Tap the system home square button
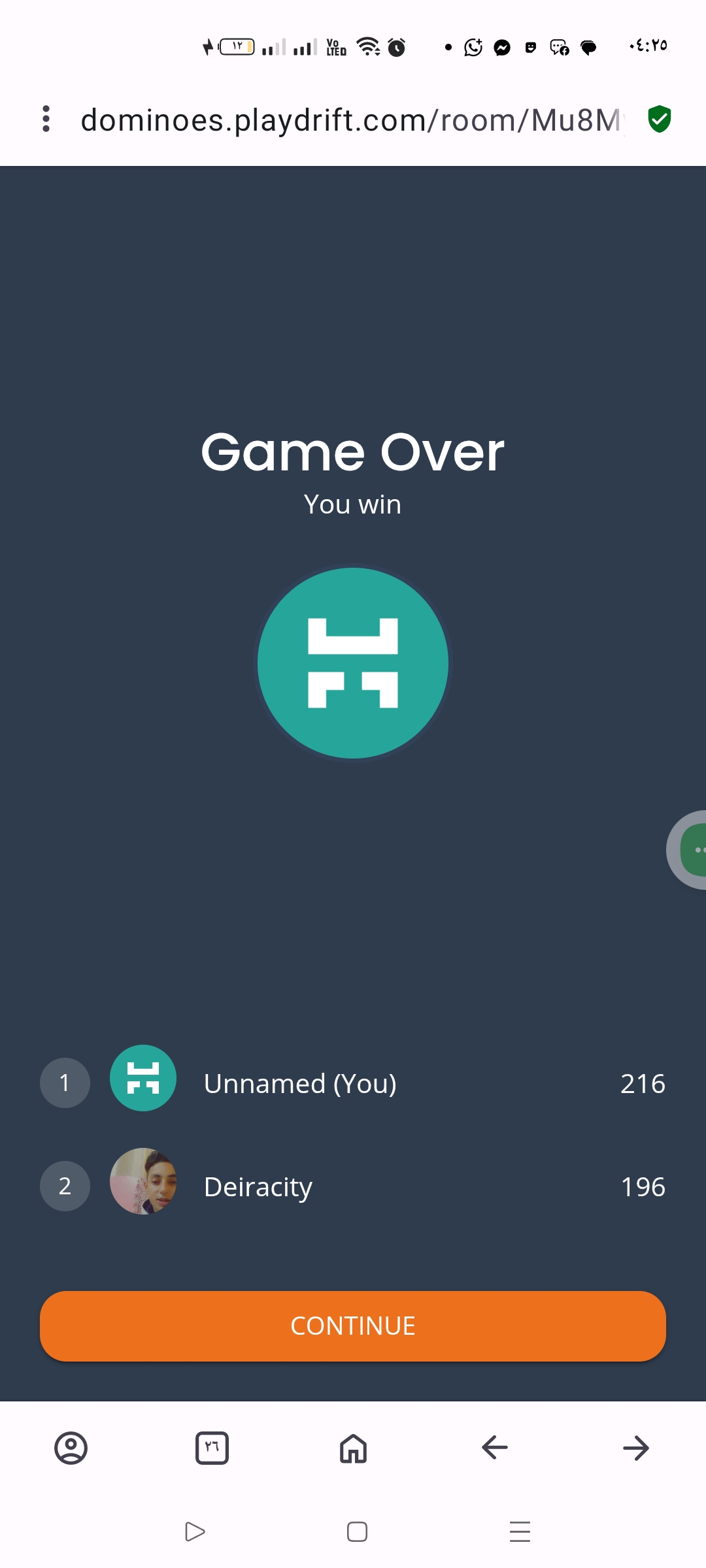The image size is (706, 1568). 357,1531
